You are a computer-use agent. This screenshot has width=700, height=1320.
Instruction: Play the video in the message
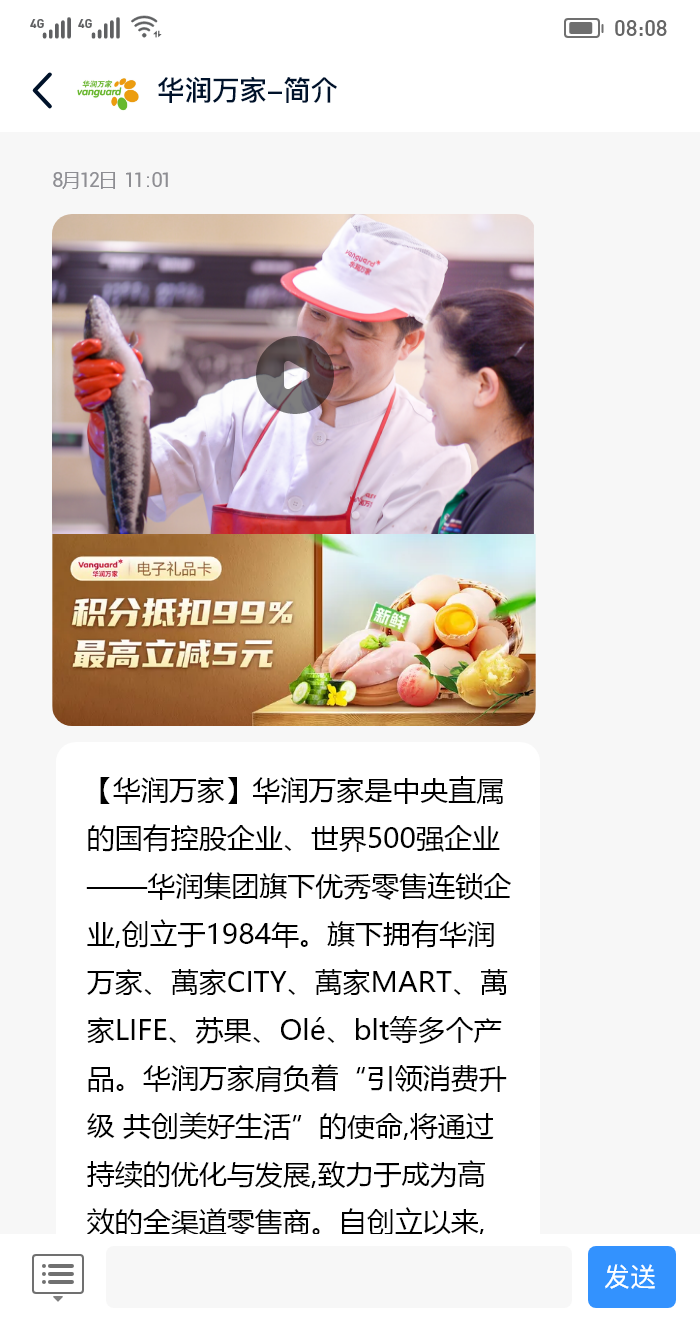(293, 375)
